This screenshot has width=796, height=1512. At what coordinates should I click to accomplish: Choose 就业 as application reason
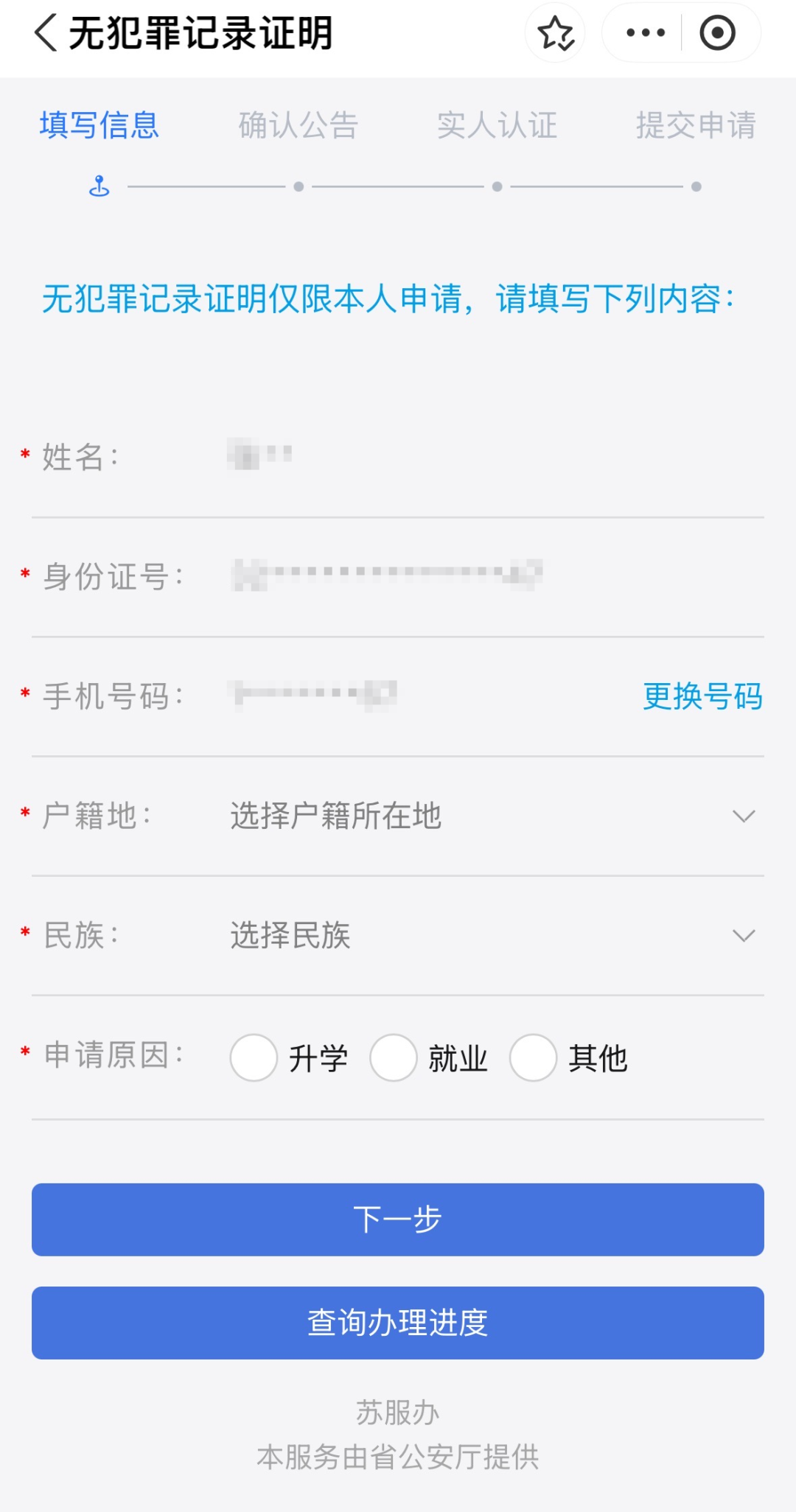pyautogui.click(x=394, y=1058)
